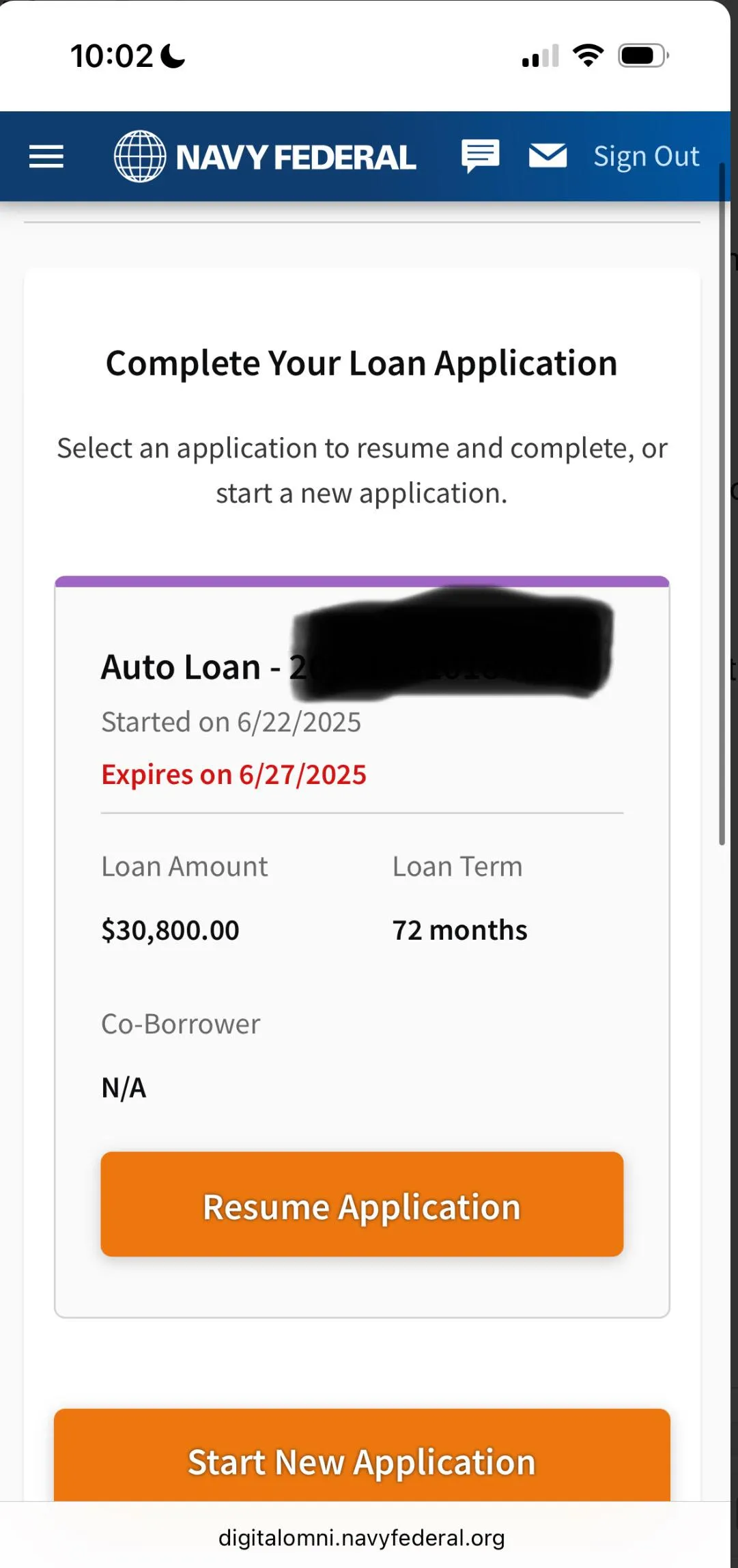The image size is (738, 1568).
Task: Open the hamburger navigation menu
Action: coord(46,156)
